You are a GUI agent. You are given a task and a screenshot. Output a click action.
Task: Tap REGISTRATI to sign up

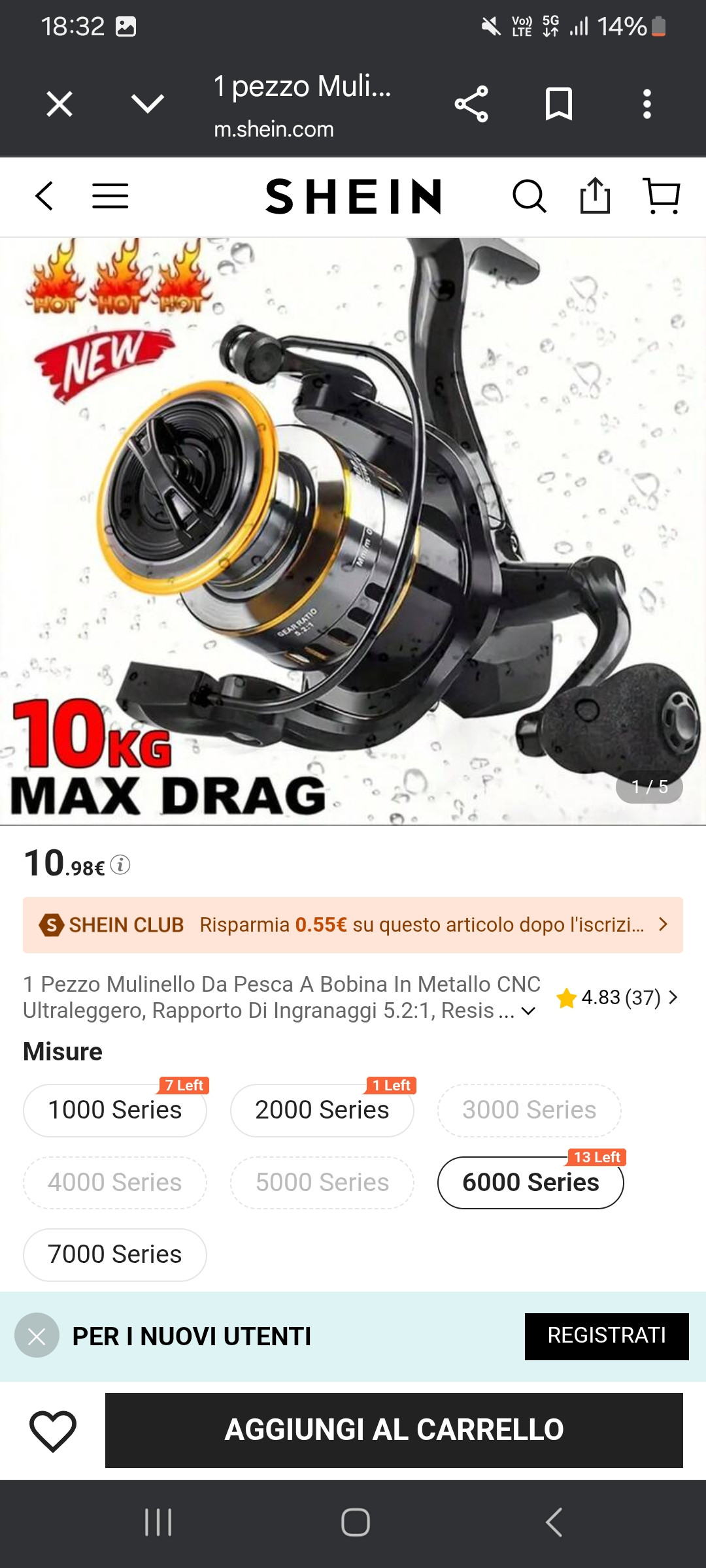click(x=606, y=1336)
